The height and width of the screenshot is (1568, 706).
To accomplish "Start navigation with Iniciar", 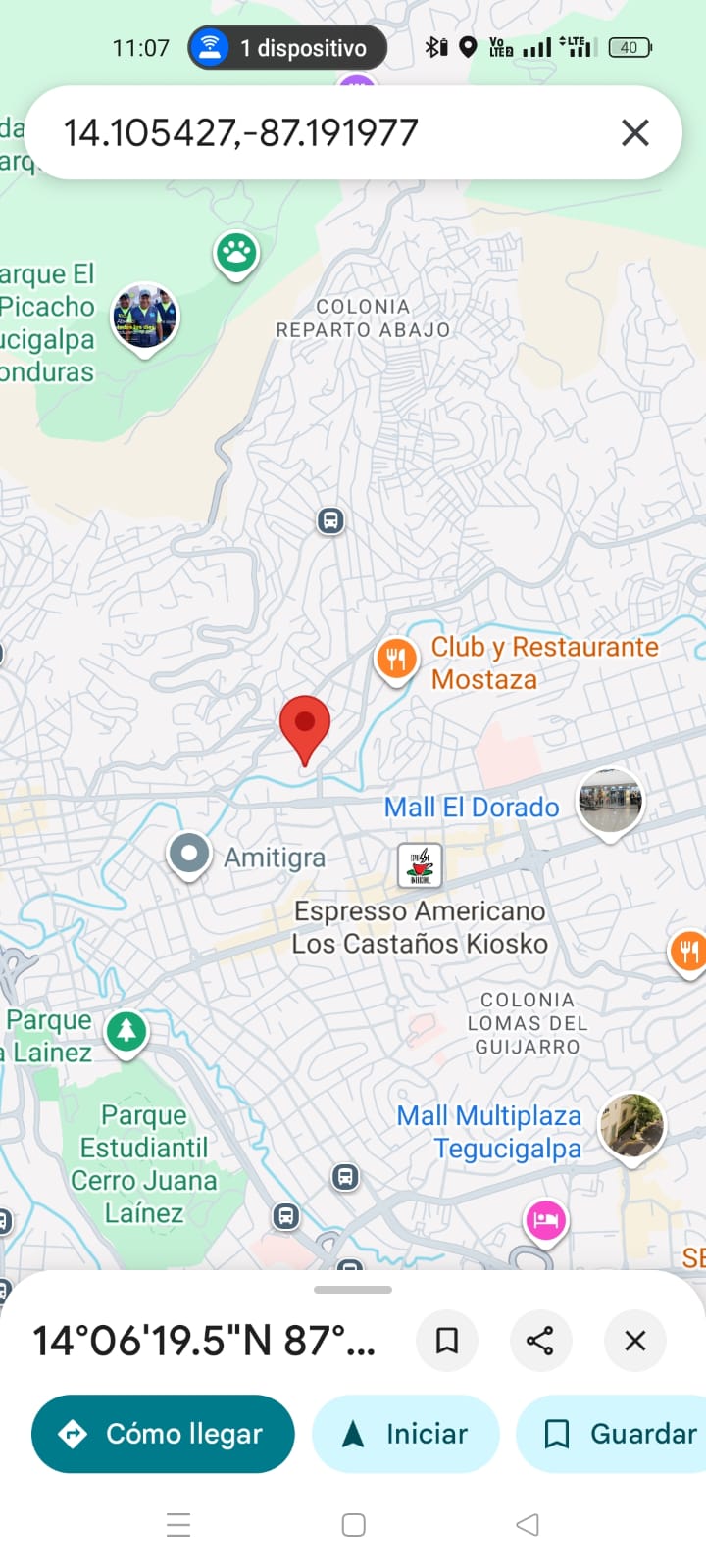I will tap(406, 1434).
